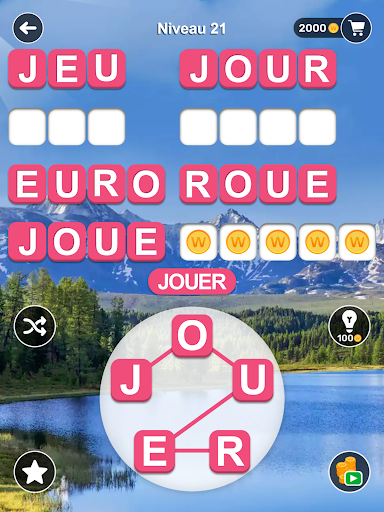
Task: Select letter E in the wheel
Action: [155, 451]
